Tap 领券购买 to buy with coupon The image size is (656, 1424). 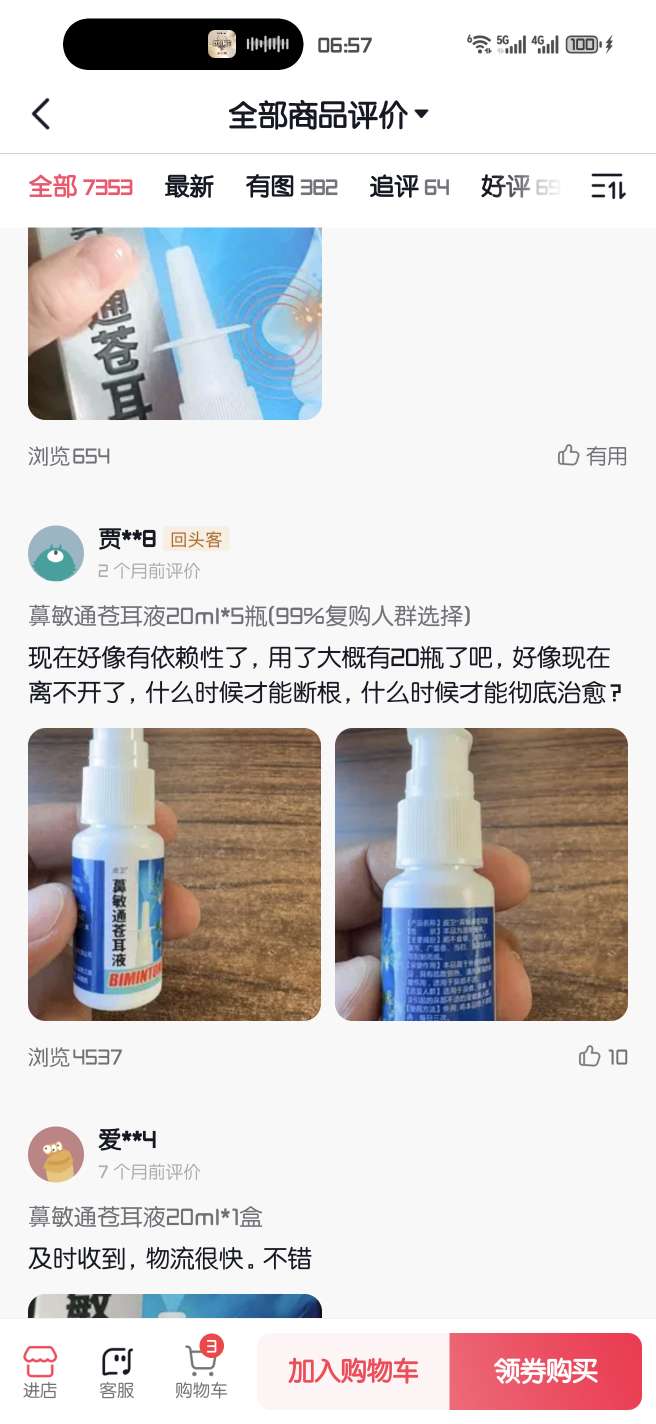point(546,1371)
